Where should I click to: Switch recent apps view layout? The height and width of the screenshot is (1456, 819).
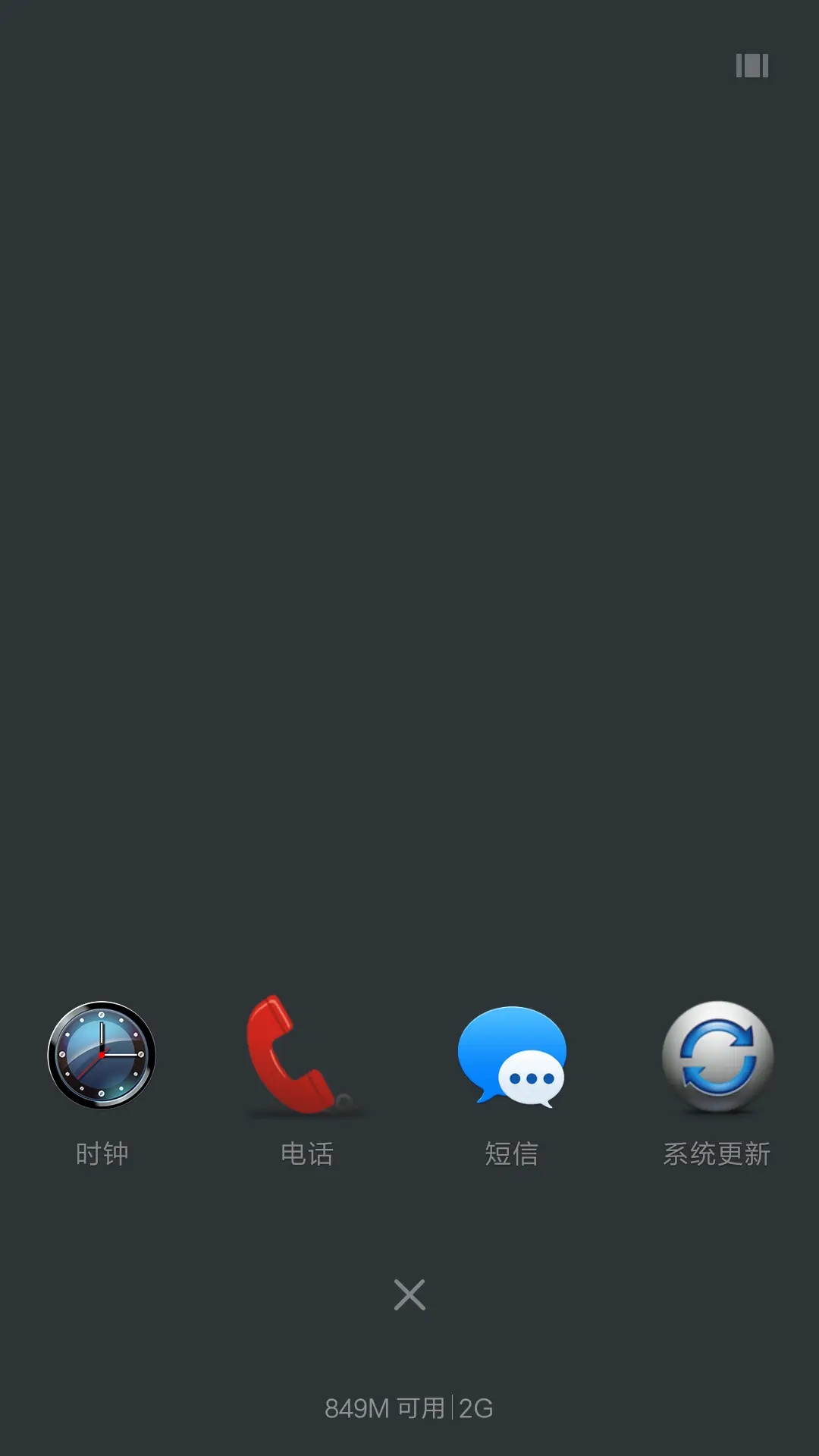click(x=752, y=66)
